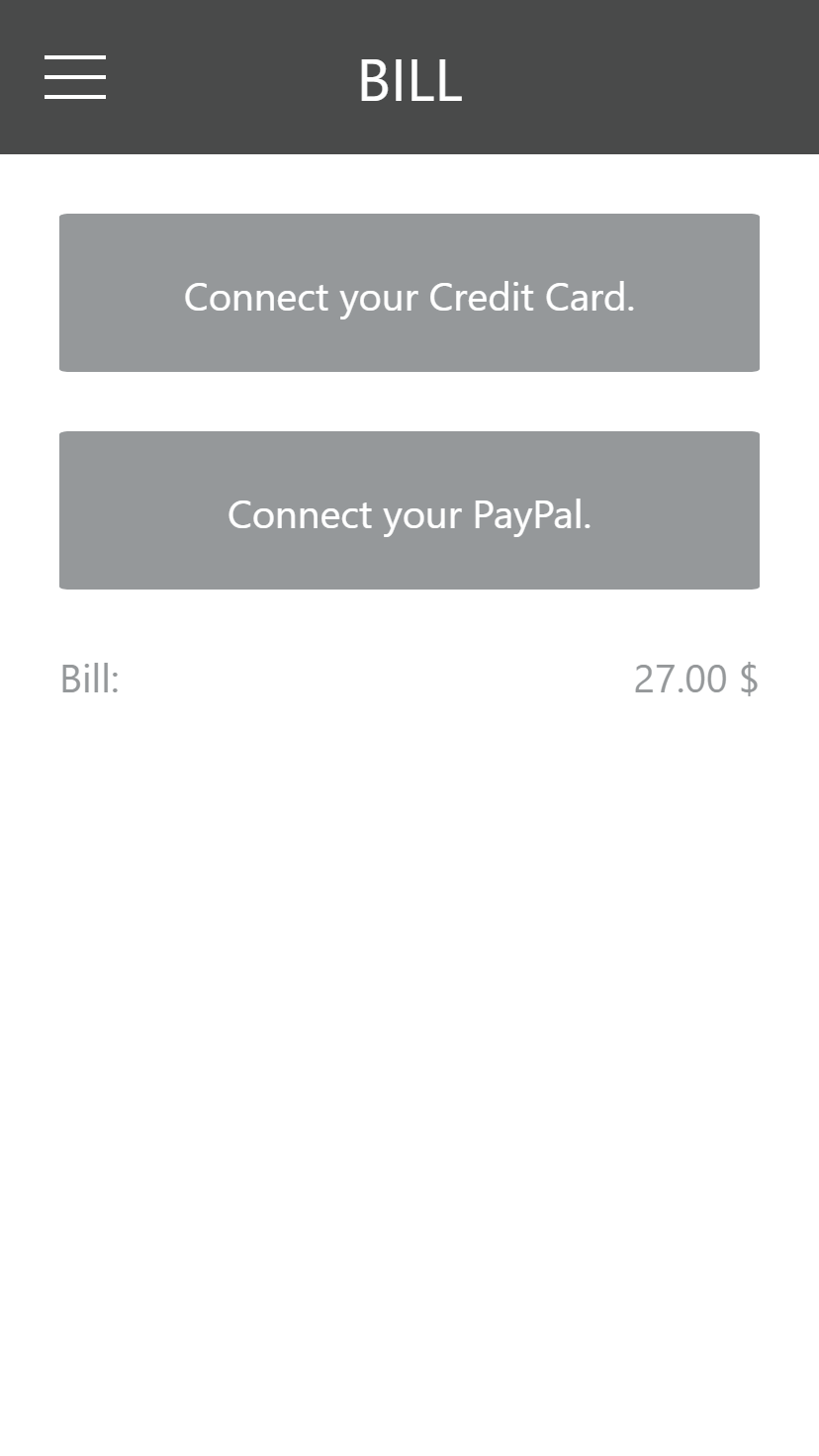Tap the BILL header title

point(409,81)
